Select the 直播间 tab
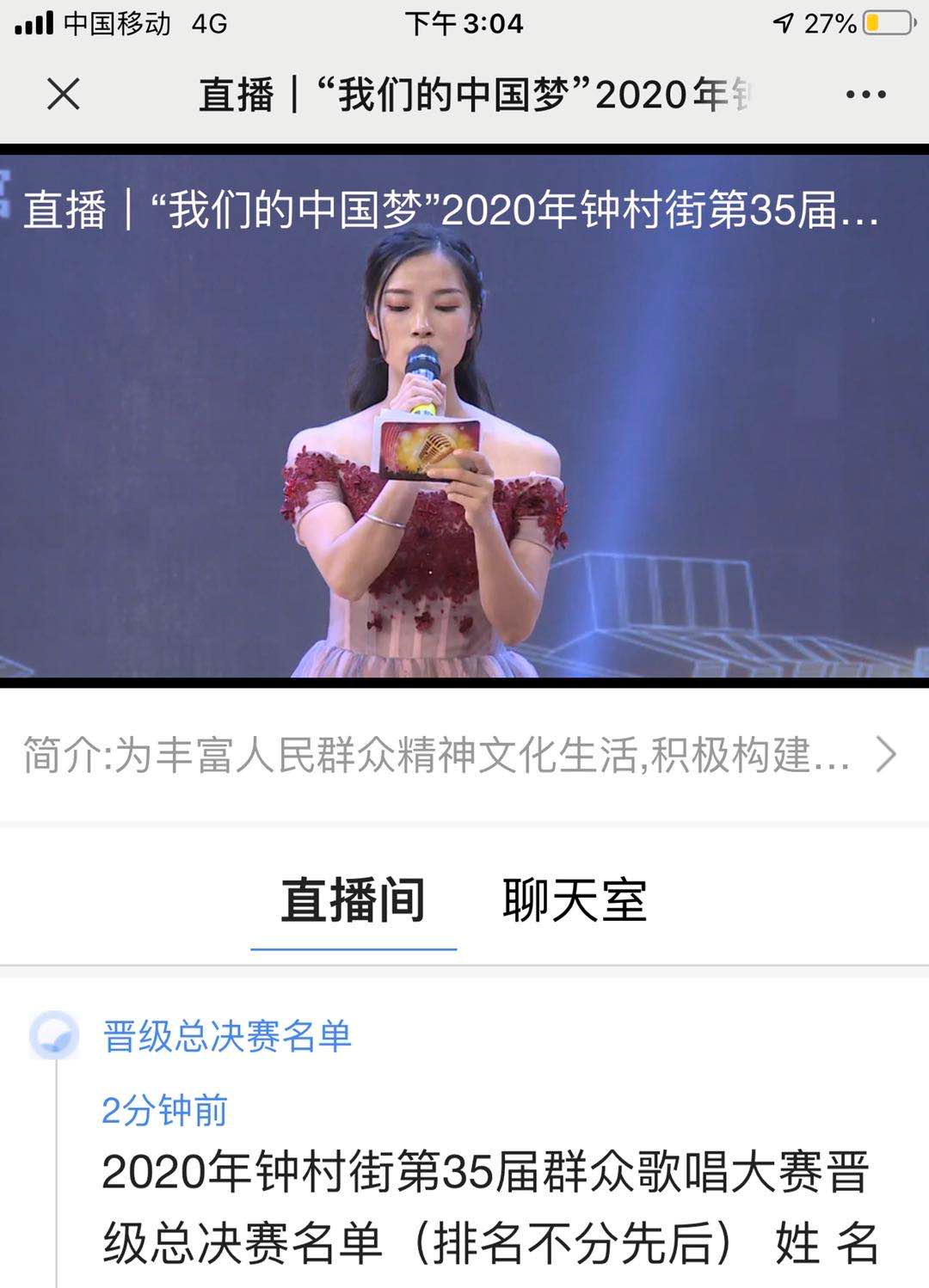The width and height of the screenshot is (929, 1288). tap(353, 901)
